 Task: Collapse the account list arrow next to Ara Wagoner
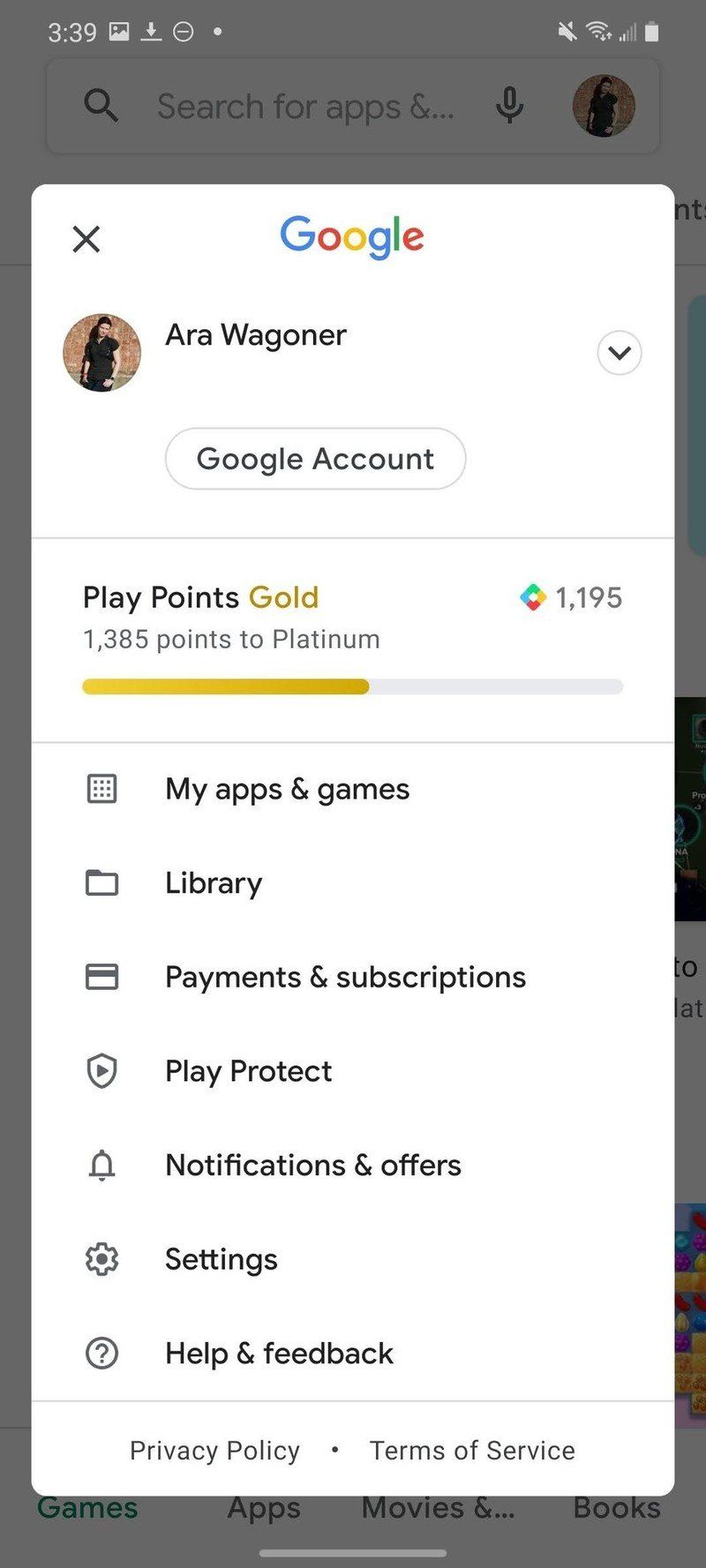coord(619,352)
